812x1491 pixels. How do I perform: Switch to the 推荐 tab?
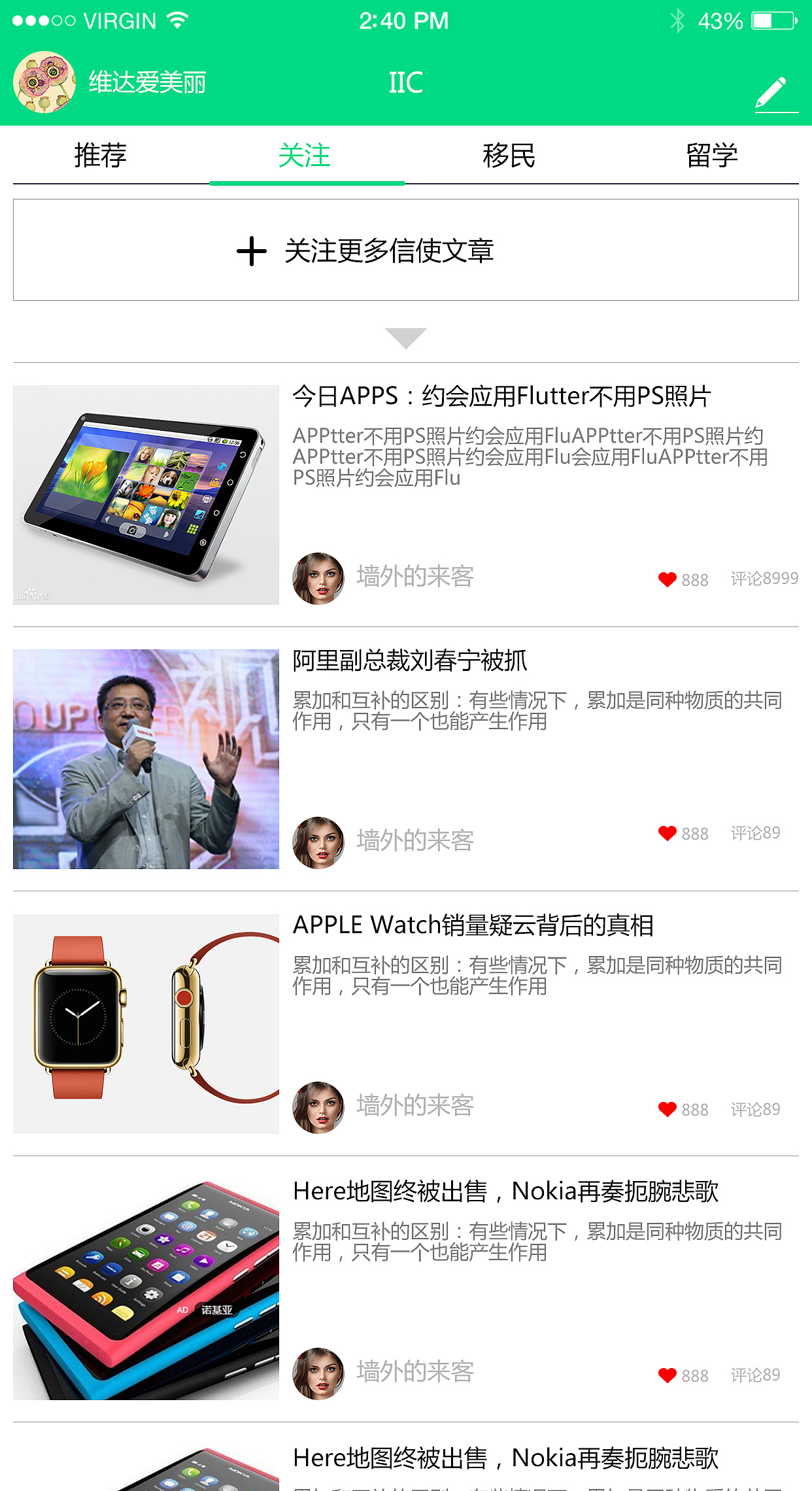(x=101, y=156)
